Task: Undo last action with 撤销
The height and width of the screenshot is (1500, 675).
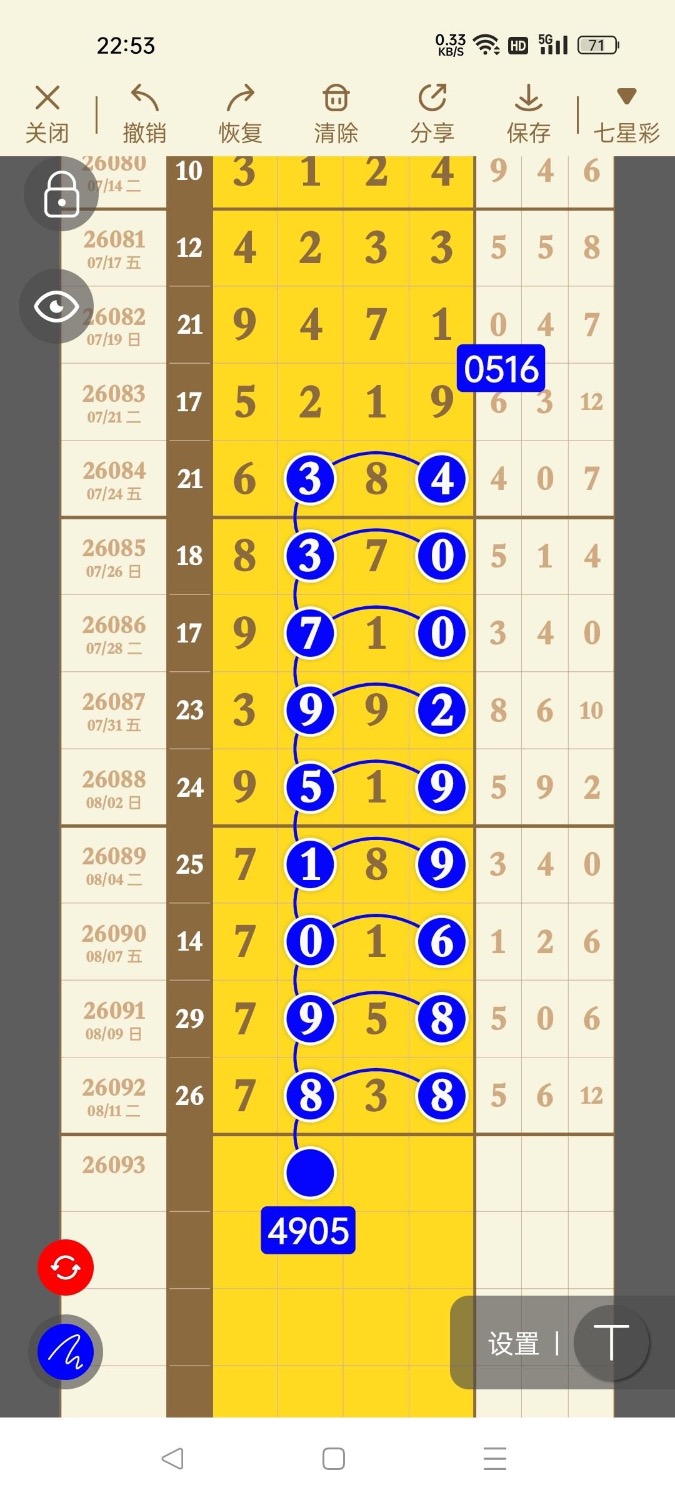Action: click(144, 114)
